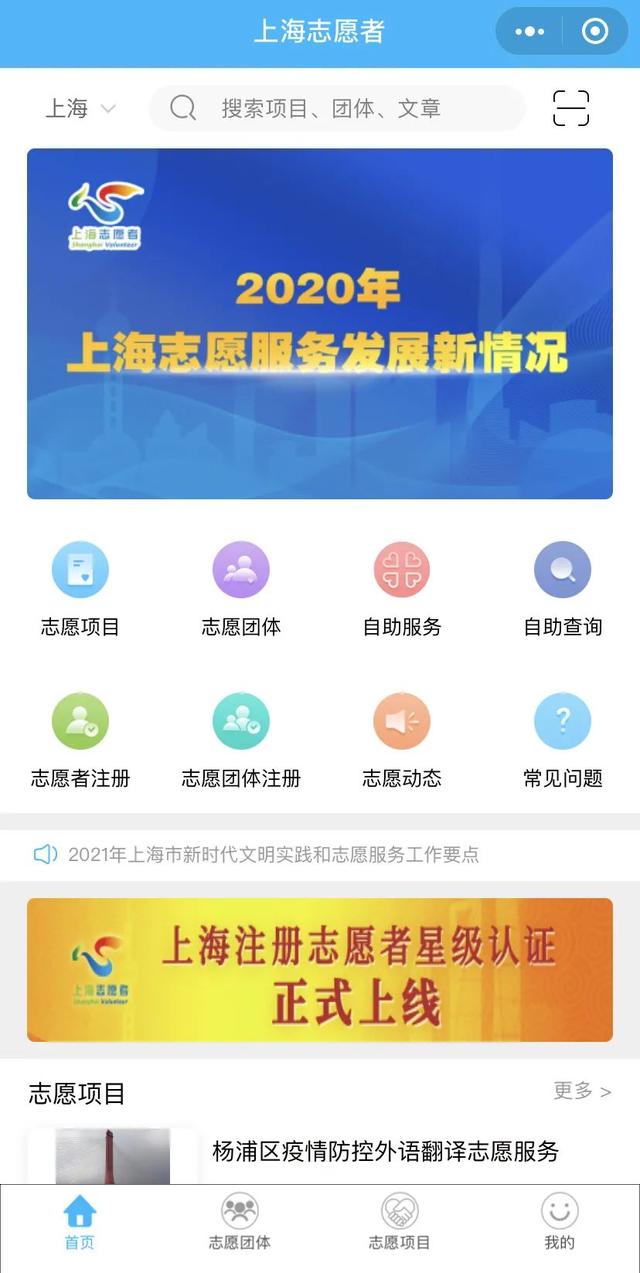This screenshot has height=1273, width=640.
Task: Tap 更多 to see more volunteer projects
Action: point(582,1091)
